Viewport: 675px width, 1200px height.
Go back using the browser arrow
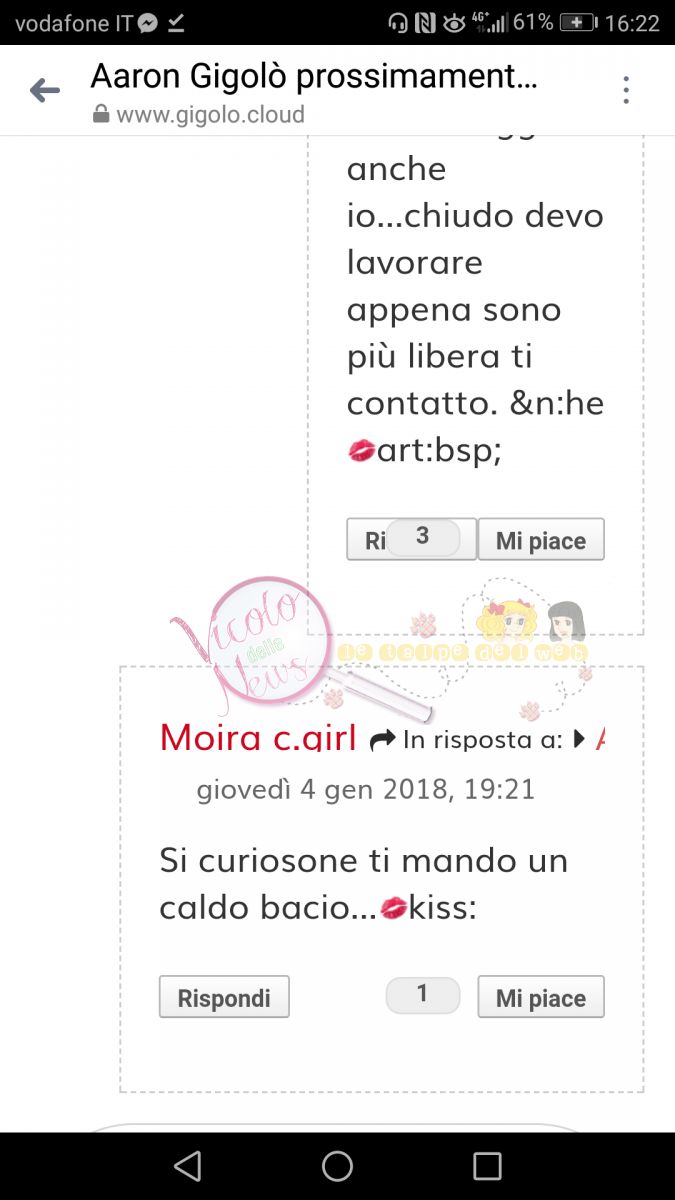coord(45,91)
